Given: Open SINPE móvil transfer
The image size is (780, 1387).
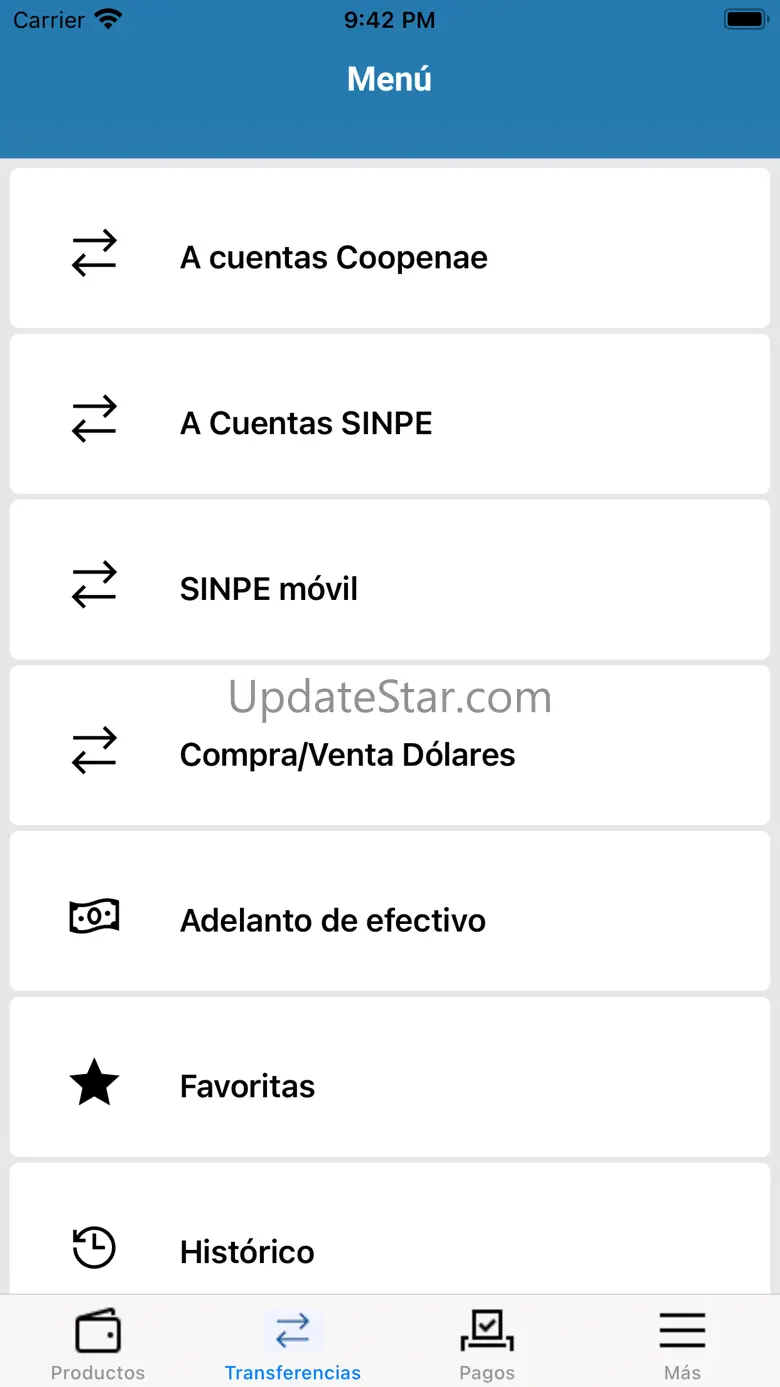Looking at the screenshot, I should coord(389,589).
